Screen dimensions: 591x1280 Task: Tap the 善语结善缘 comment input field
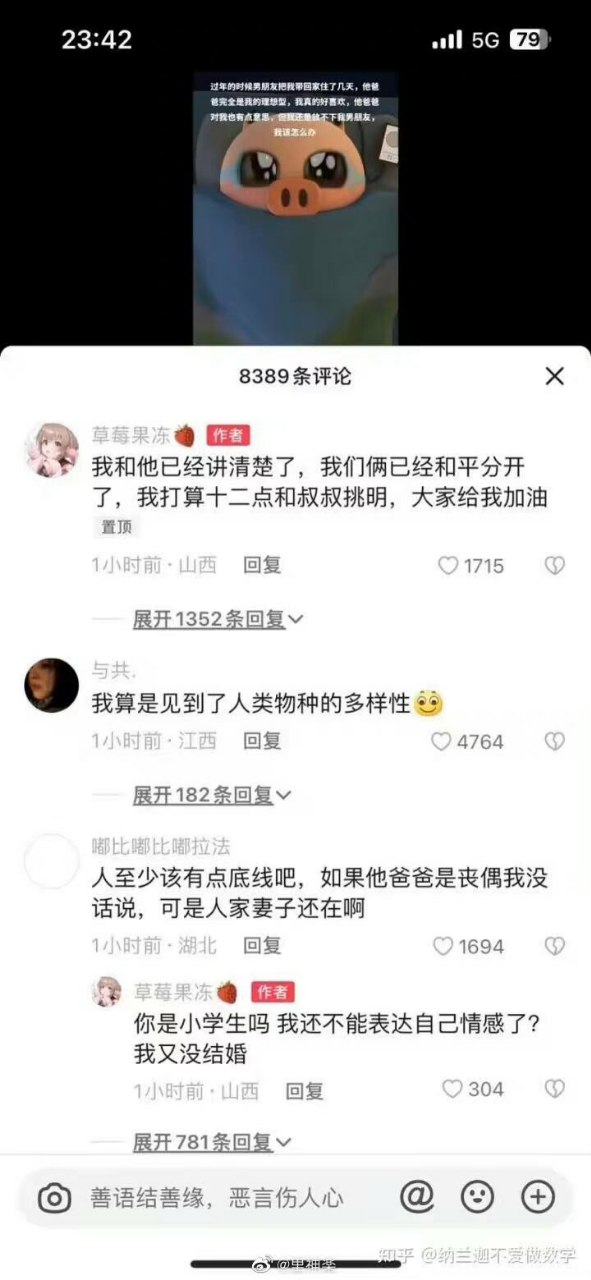[216, 1197]
